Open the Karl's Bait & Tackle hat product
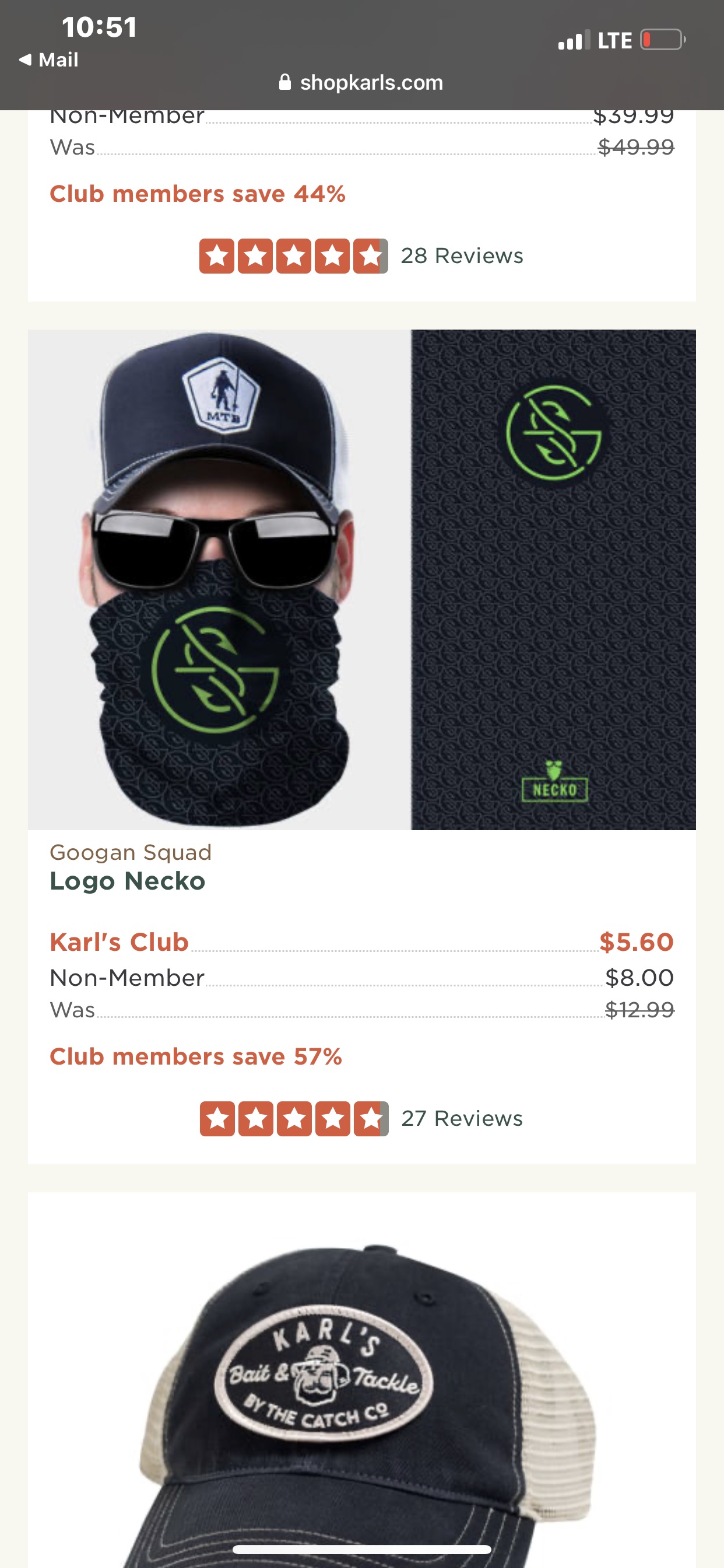724x1568 pixels. coord(361,1394)
